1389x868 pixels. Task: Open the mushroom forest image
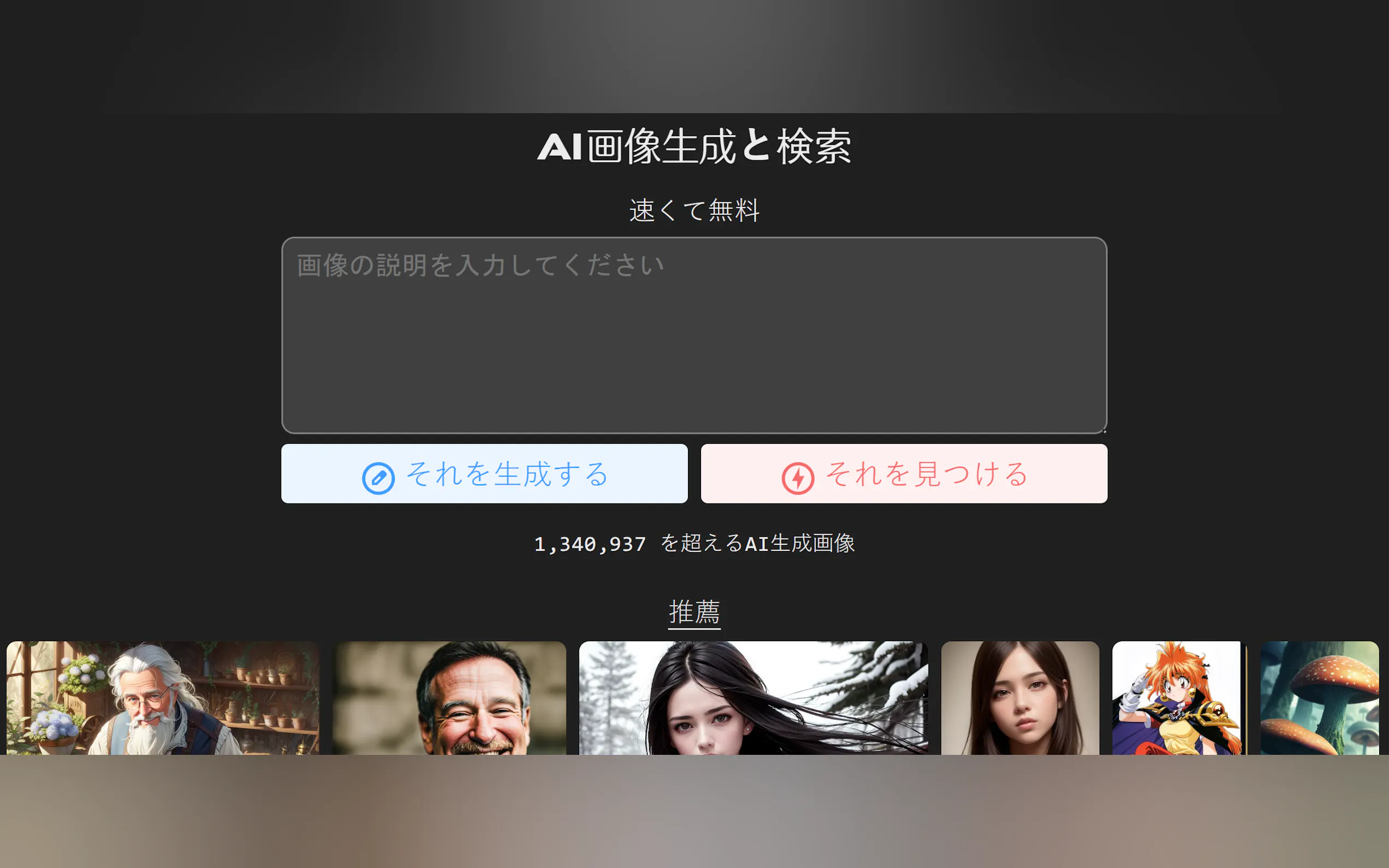point(1319,697)
